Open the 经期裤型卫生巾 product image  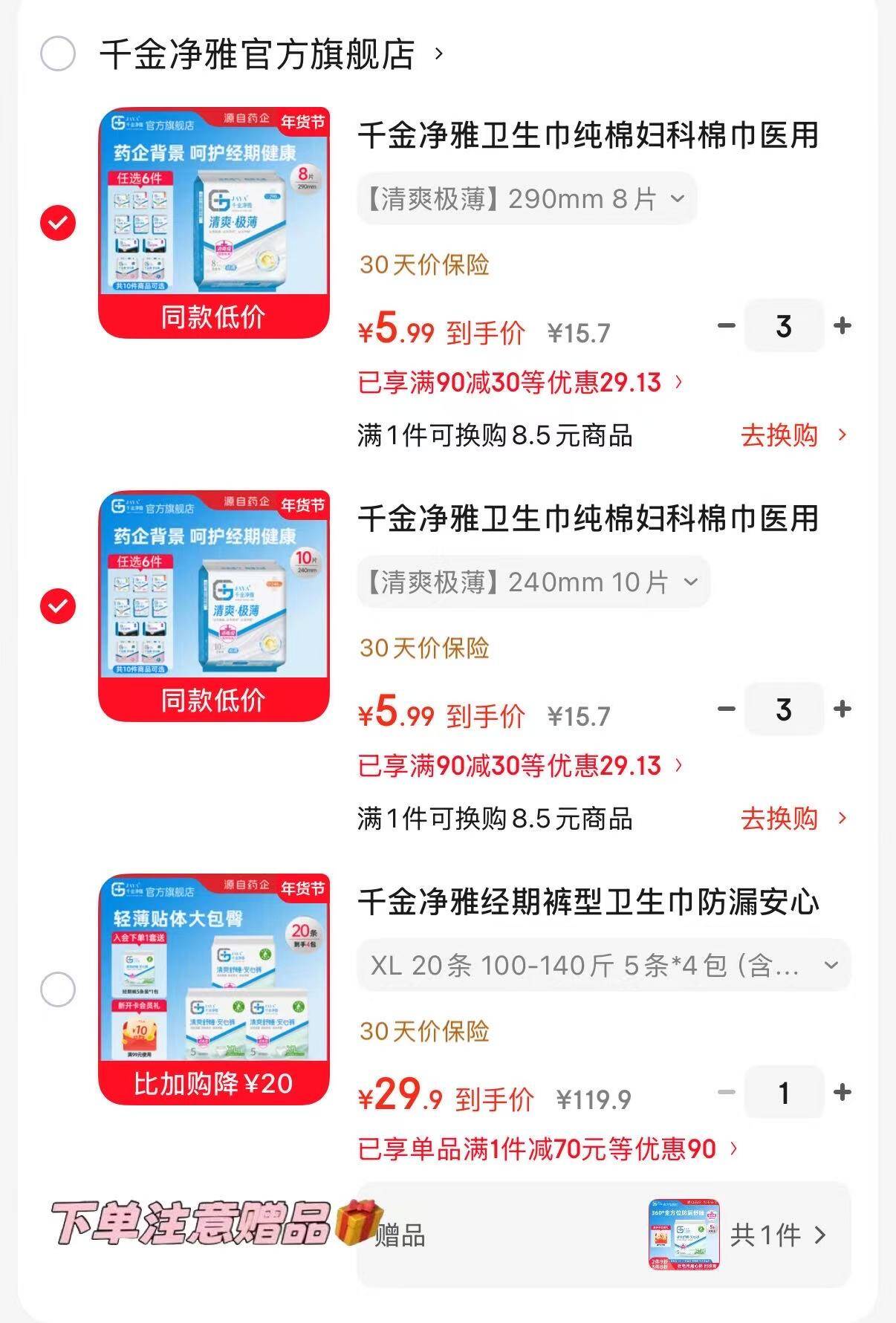(x=214, y=988)
